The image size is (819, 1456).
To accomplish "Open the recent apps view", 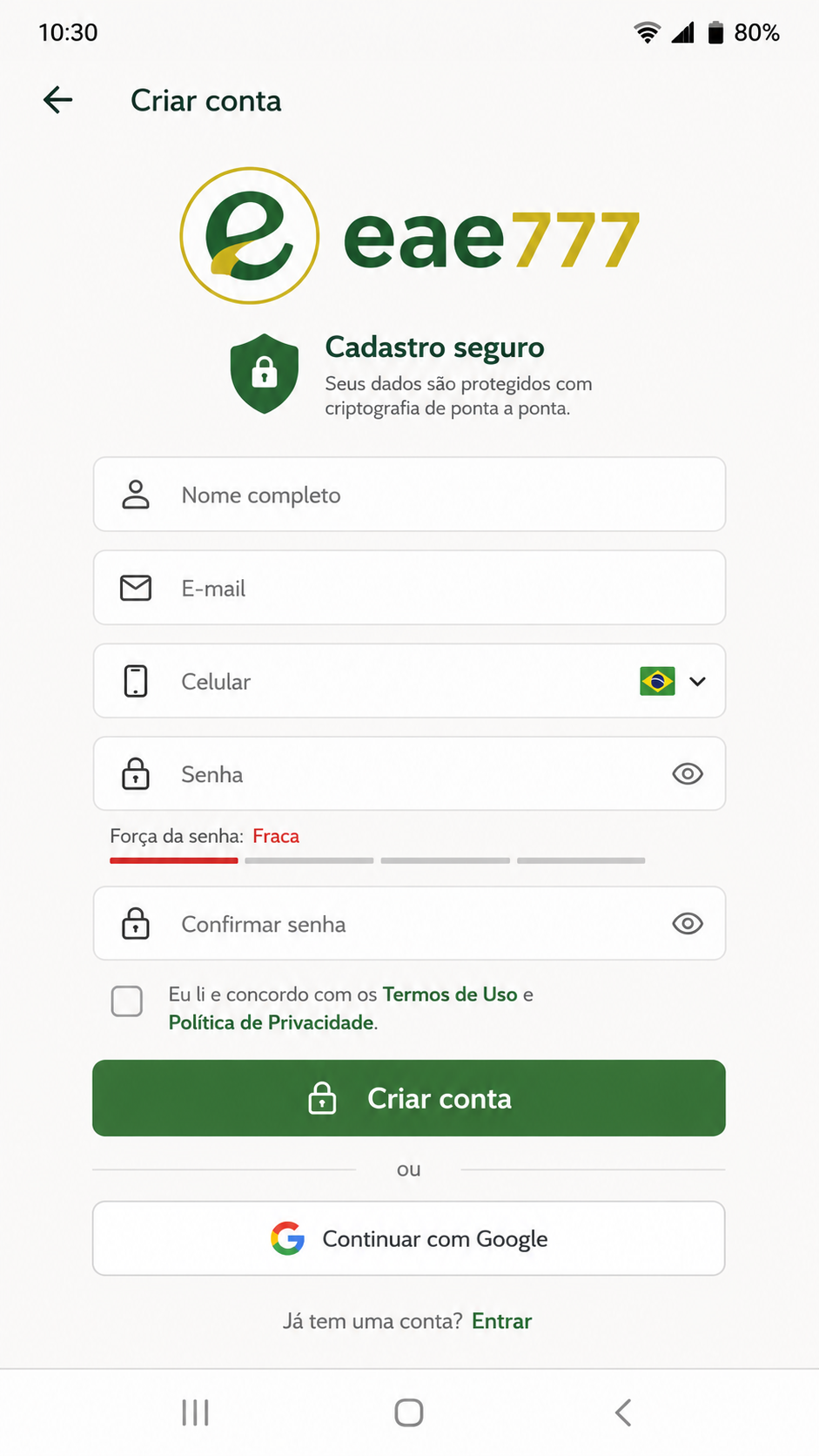I will (196, 1412).
